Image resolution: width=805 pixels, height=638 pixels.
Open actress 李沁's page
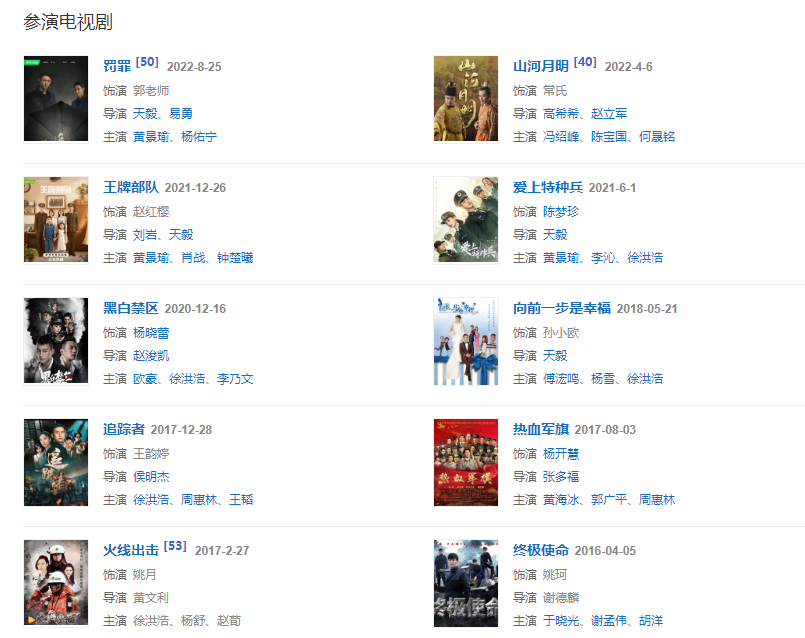click(x=609, y=258)
